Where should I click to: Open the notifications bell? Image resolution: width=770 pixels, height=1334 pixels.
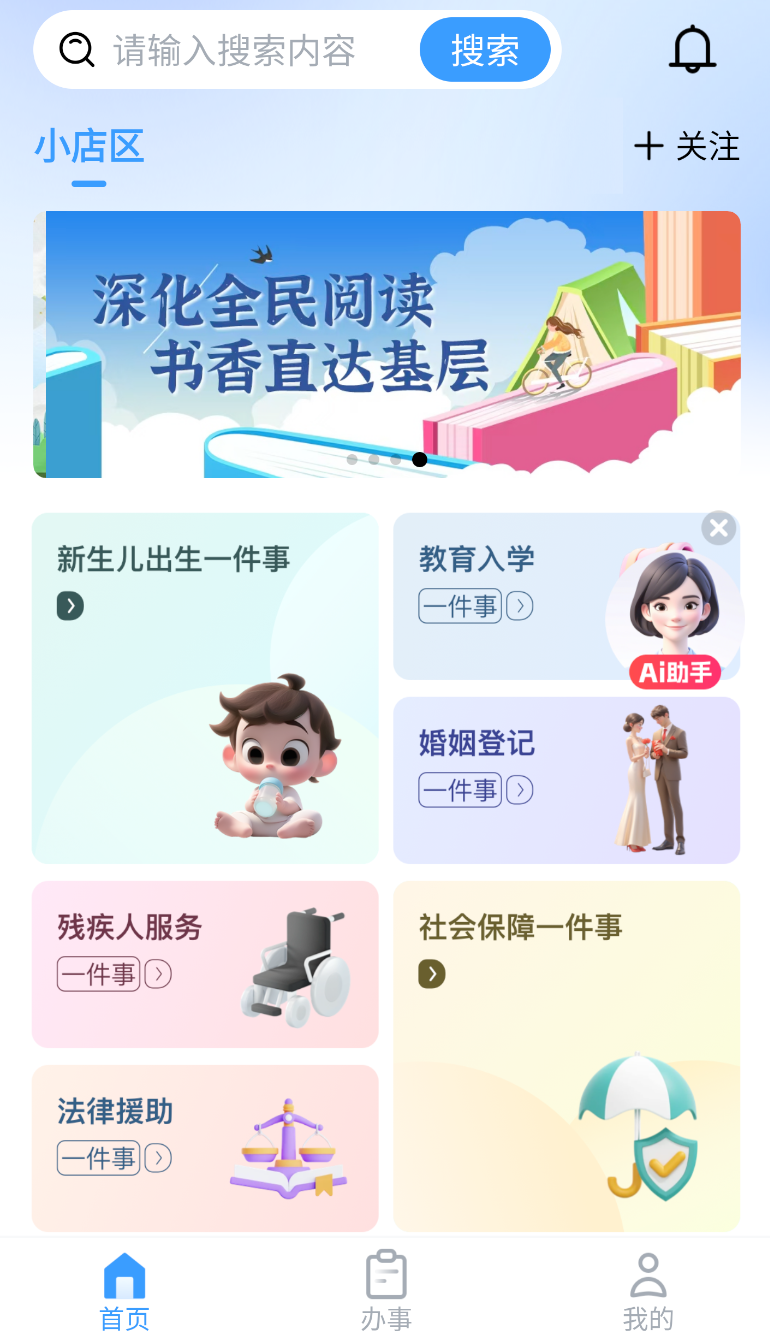tap(692, 49)
